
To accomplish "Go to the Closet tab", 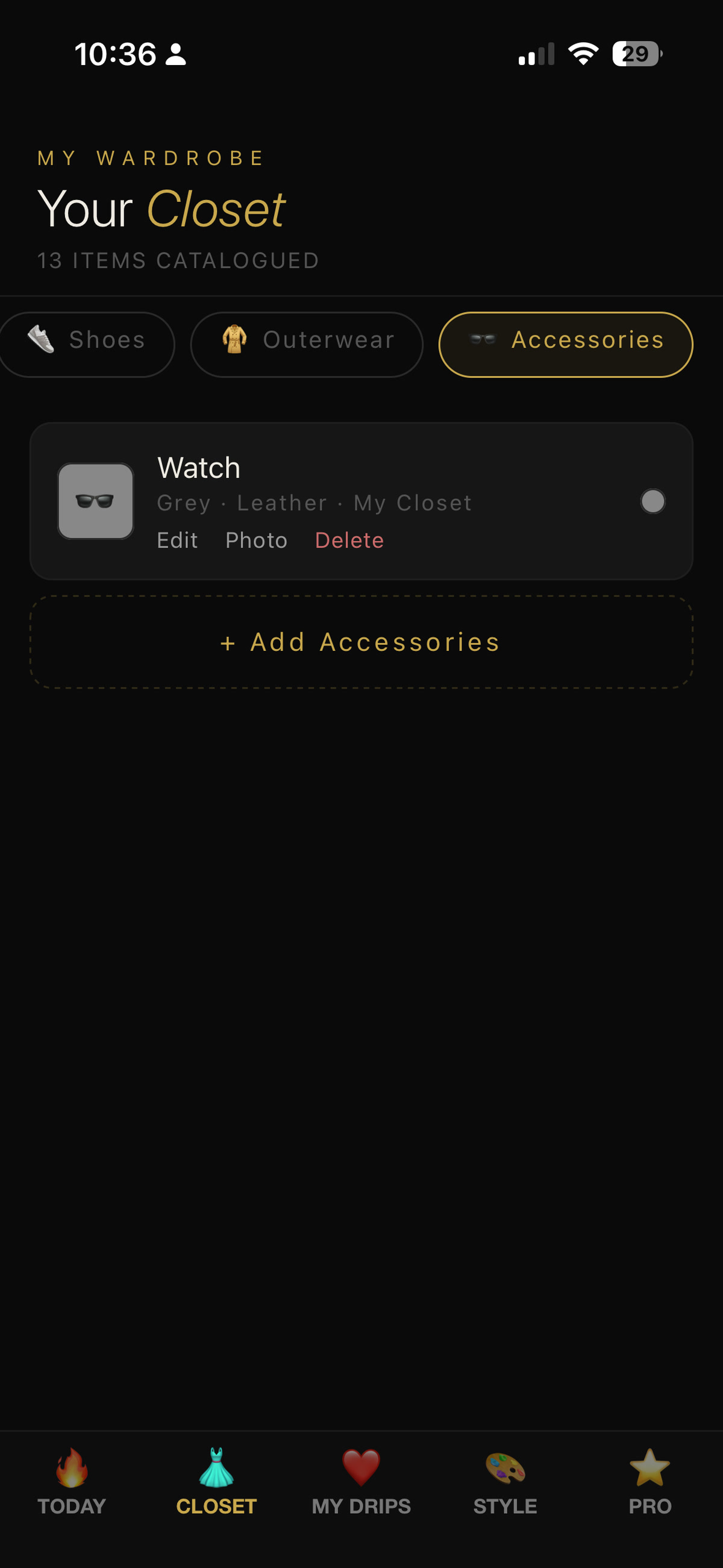I will point(217,1482).
